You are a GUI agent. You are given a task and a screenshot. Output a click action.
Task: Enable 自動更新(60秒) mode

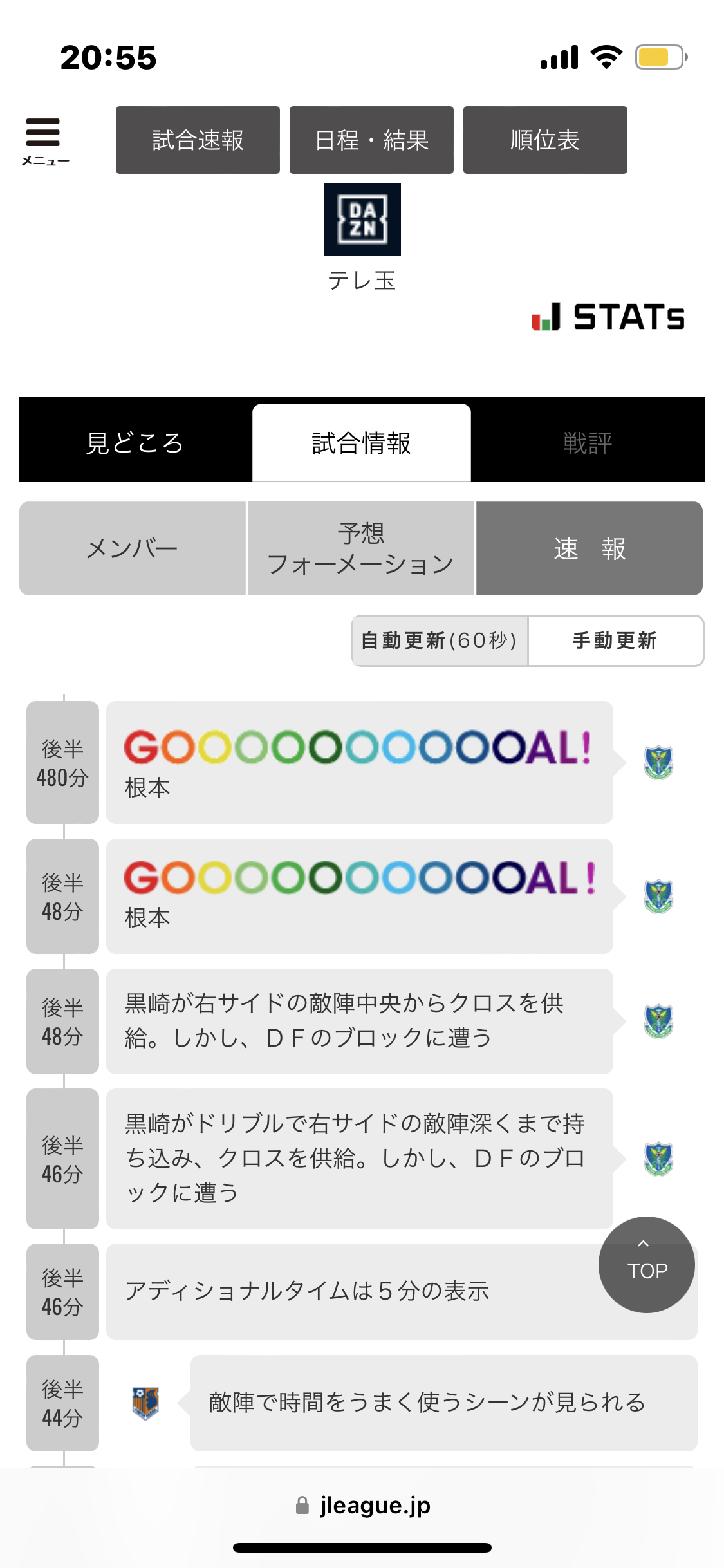pyautogui.click(x=440, y=640)
